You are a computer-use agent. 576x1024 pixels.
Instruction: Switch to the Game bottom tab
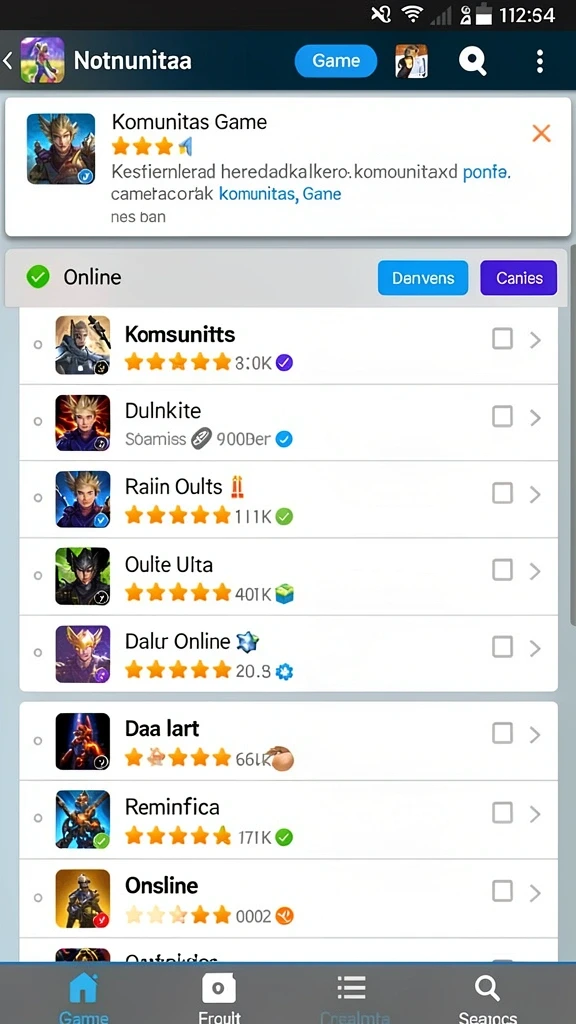[84, 996]
